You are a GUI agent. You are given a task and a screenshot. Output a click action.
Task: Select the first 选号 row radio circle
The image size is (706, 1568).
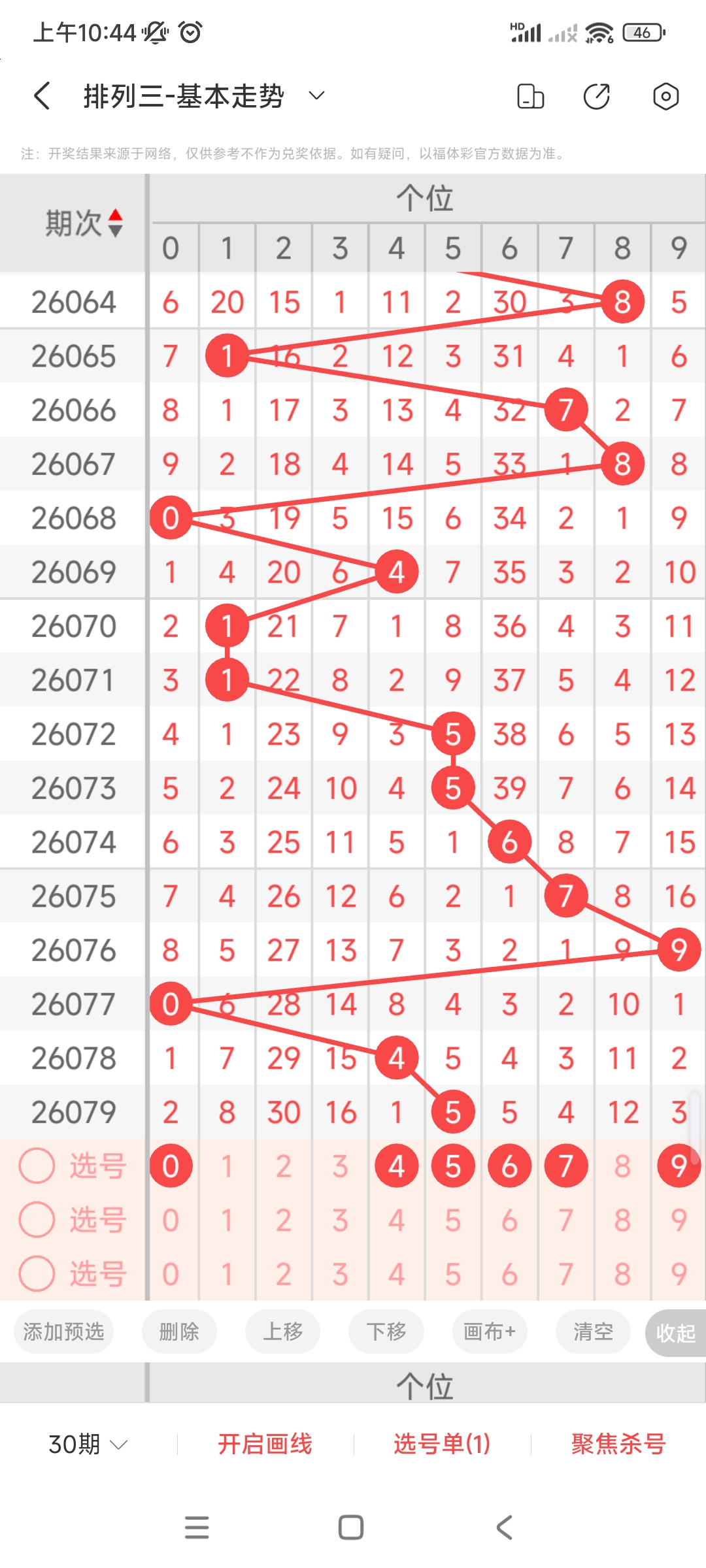(37, 1166)
